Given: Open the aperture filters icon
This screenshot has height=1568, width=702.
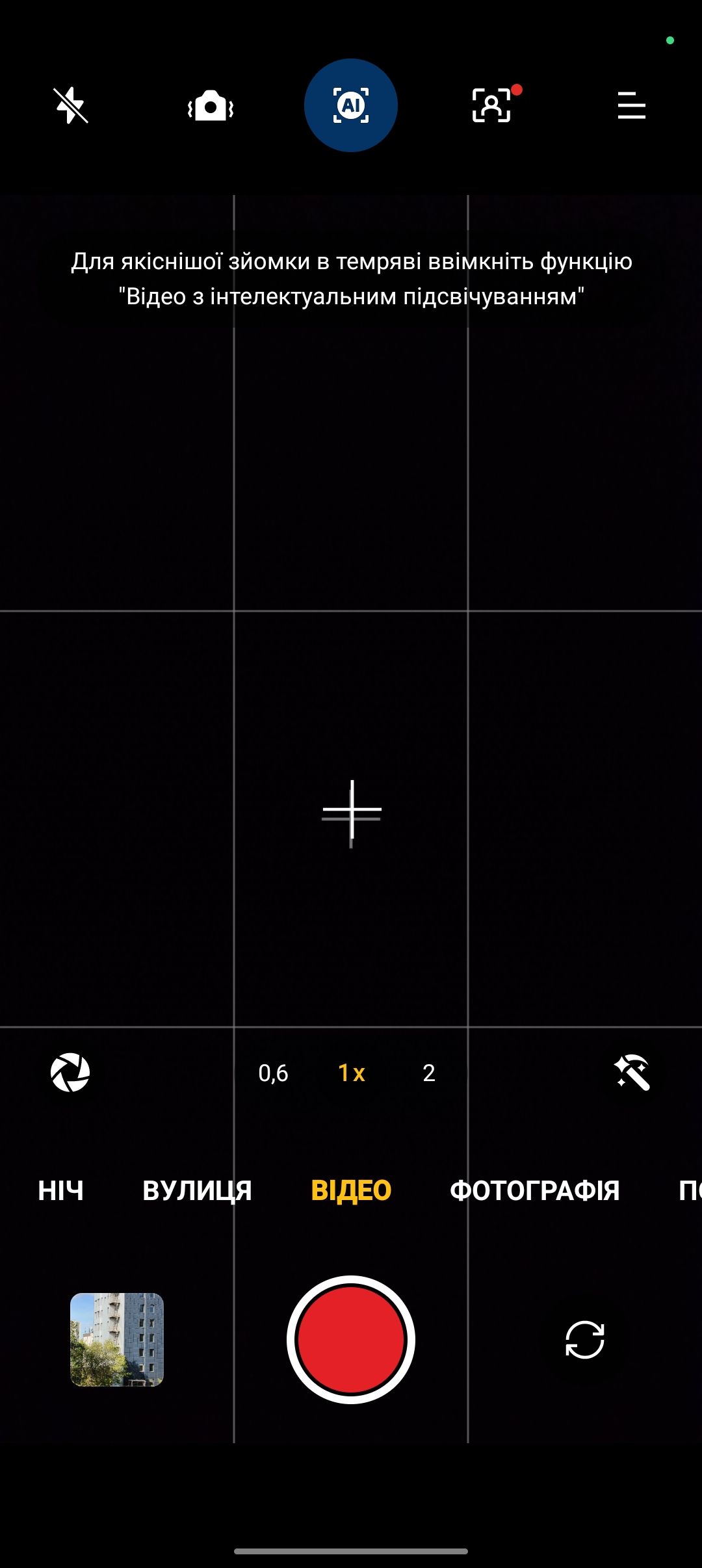Looking at the screenshot, I should pyautogui.click(x=70, y=1073).
